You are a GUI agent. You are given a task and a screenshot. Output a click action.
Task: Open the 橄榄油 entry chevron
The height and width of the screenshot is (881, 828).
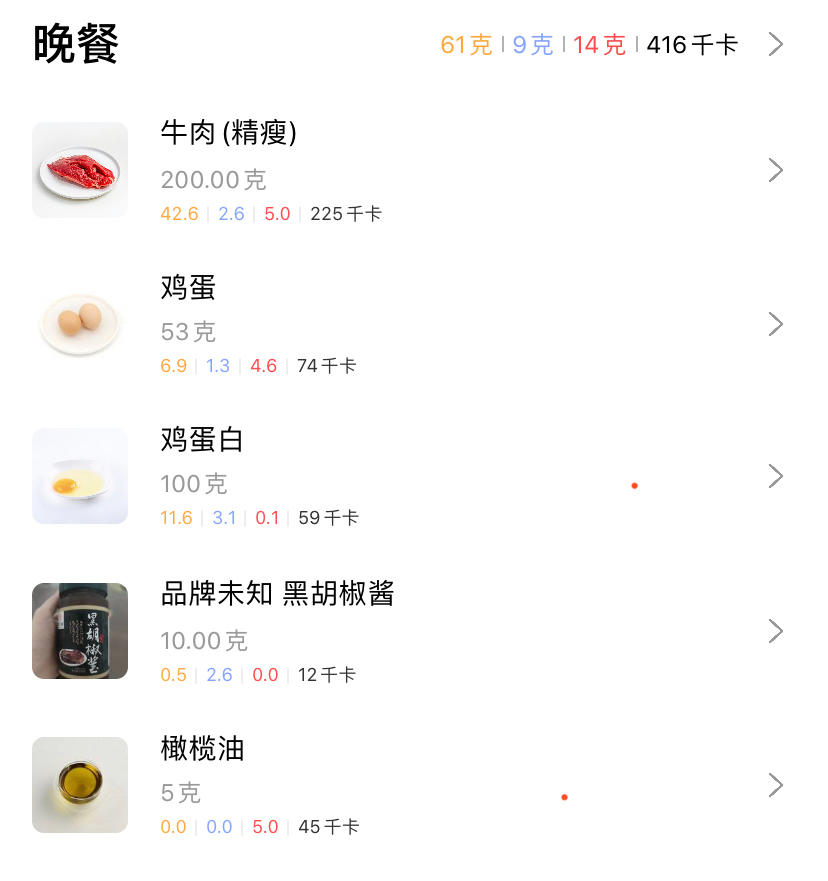(x=776, y=785)
